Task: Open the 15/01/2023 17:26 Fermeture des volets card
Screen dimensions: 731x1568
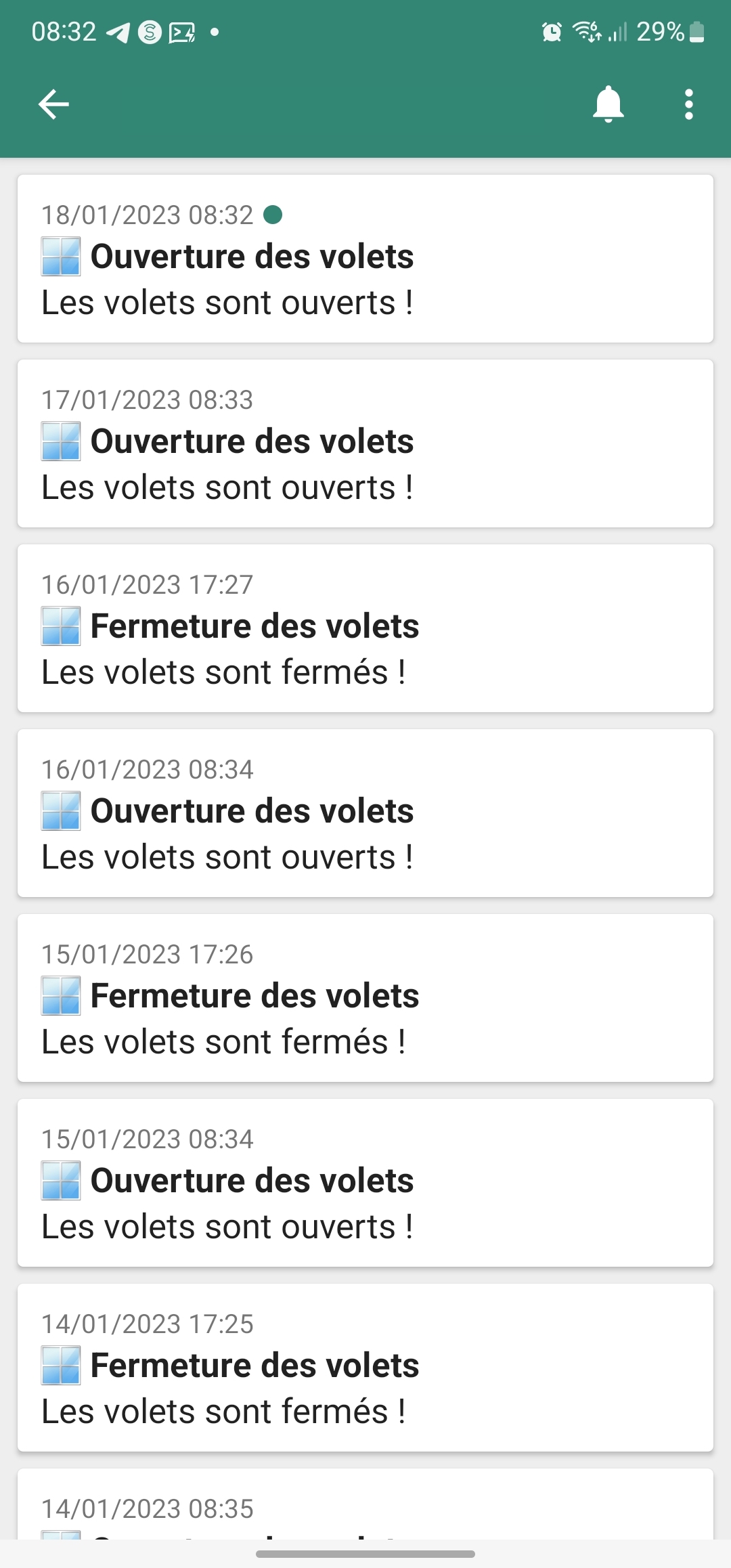Action: 365,998
